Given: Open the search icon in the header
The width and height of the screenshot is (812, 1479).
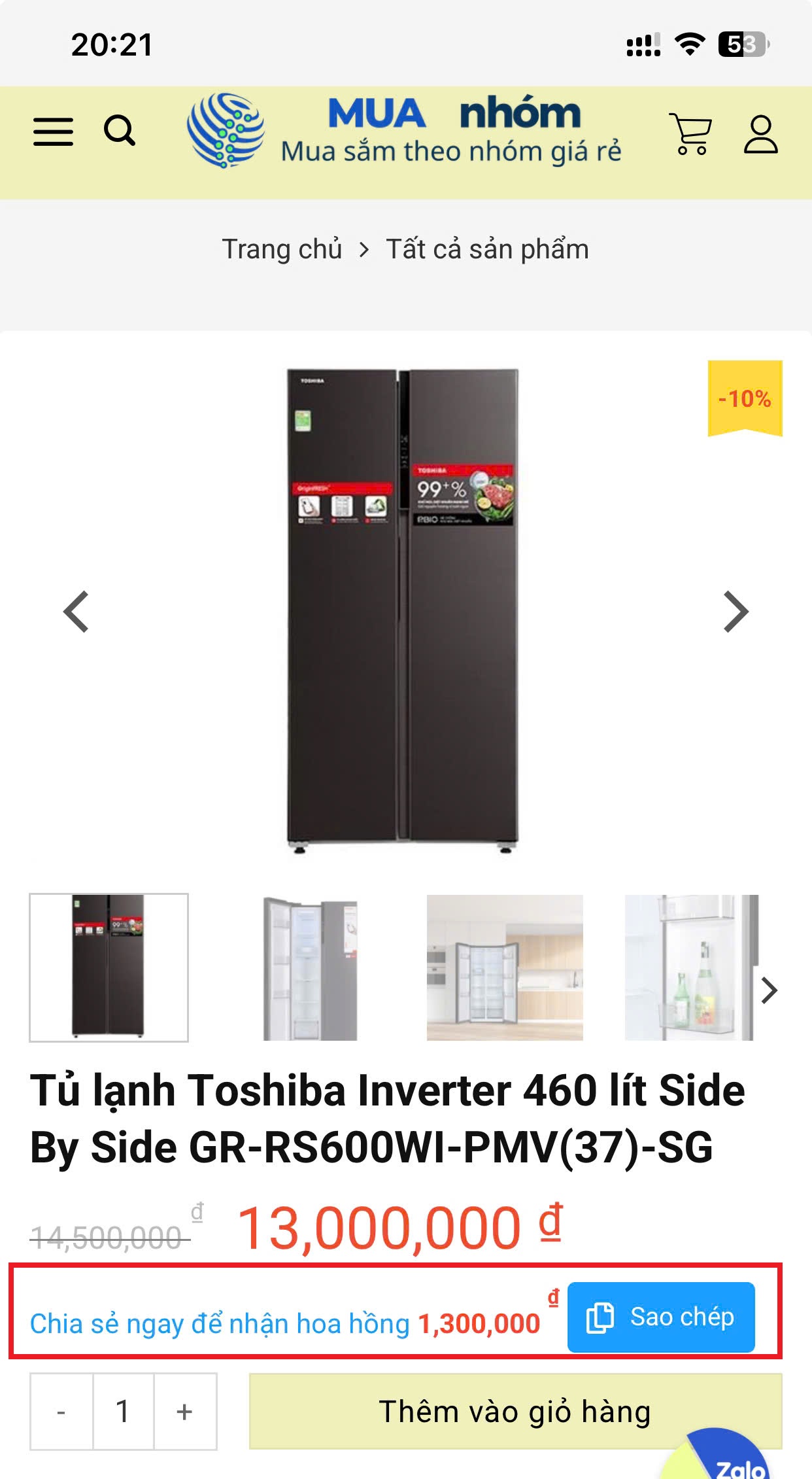Looking at the screenshot, I should coord(120,131).
